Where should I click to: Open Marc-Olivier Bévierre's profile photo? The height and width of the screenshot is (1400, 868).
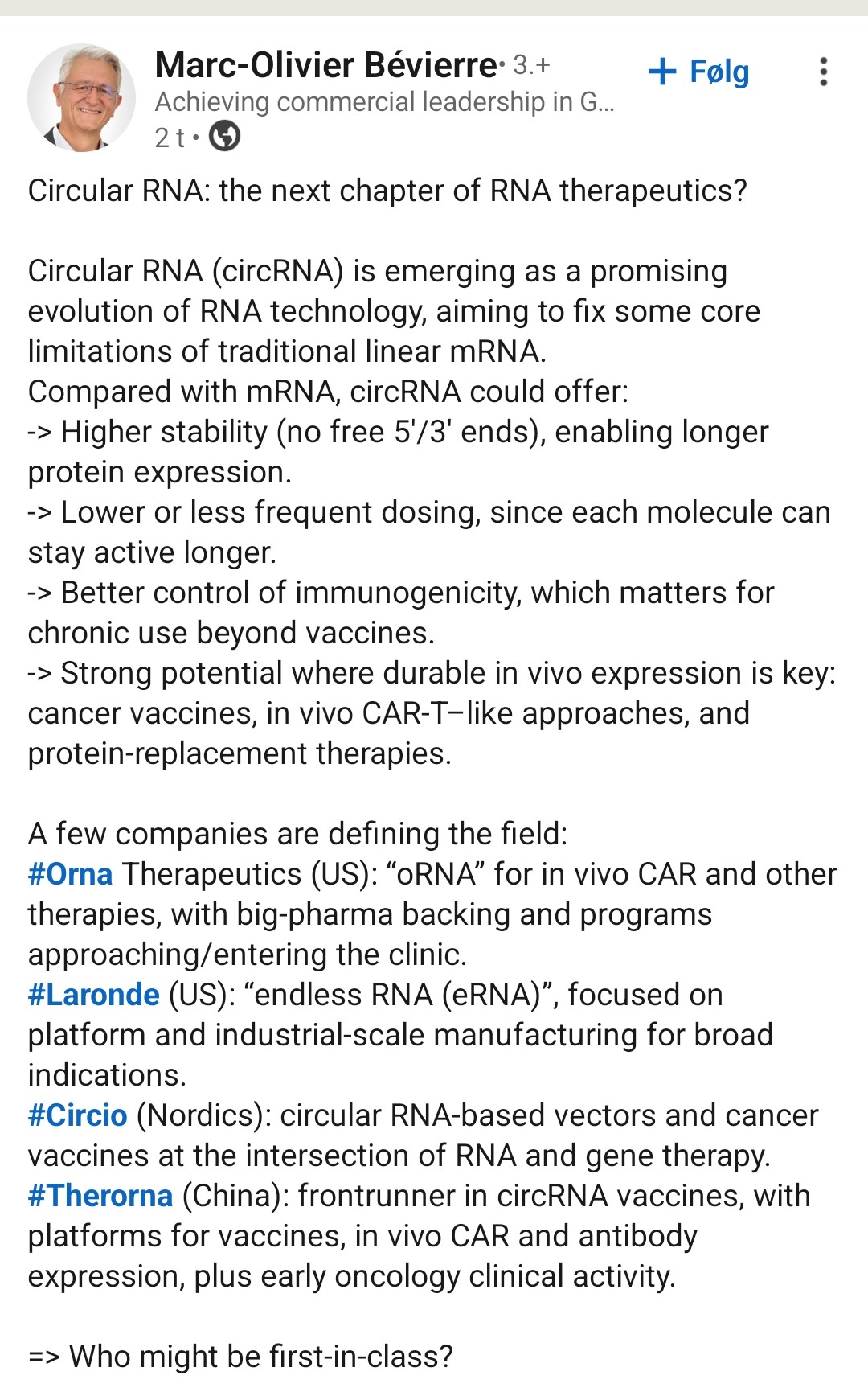81,98
